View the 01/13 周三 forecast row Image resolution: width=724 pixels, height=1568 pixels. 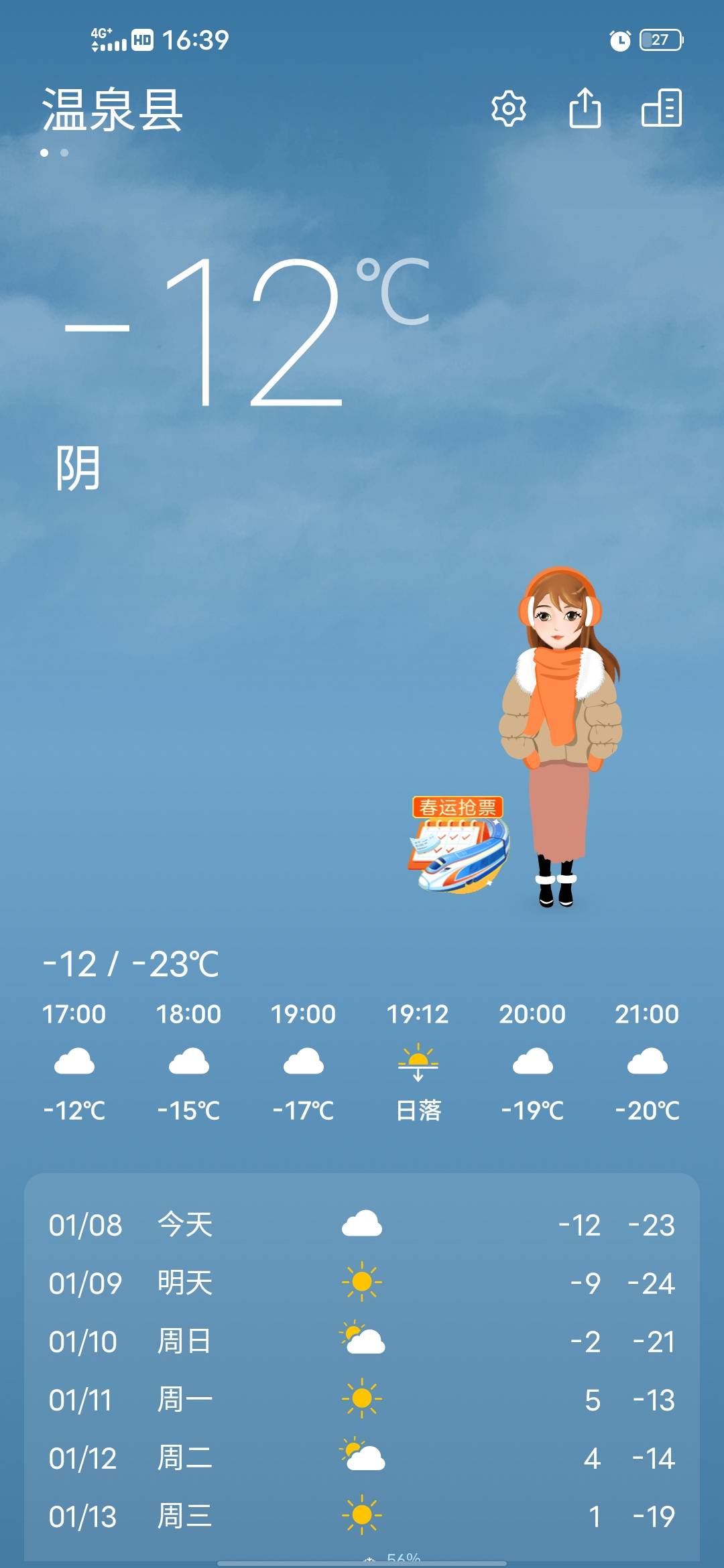pyautogui.click(x=362, y=1516)
